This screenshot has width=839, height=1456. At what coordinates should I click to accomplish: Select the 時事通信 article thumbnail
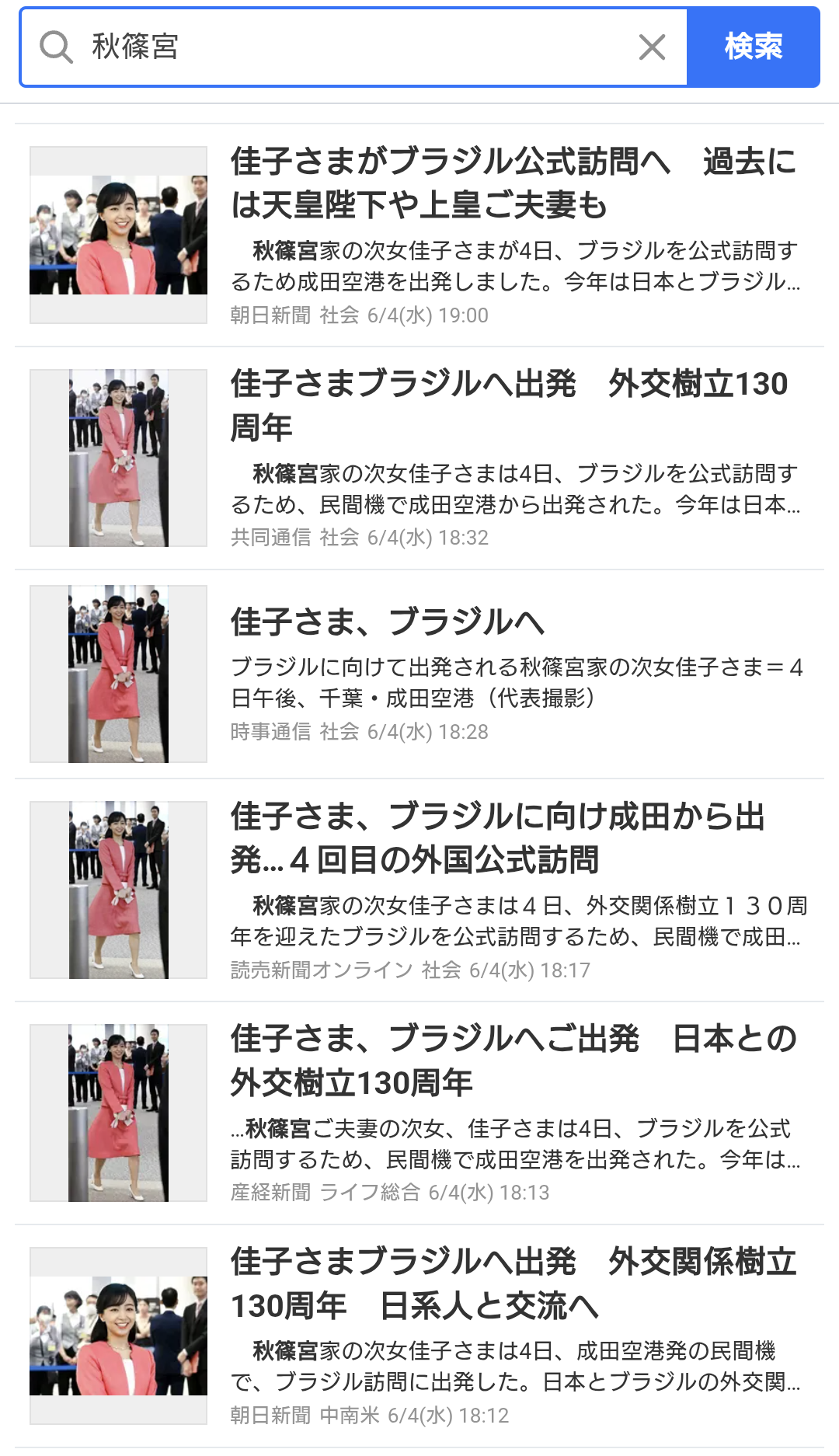(x=118, y=673)
